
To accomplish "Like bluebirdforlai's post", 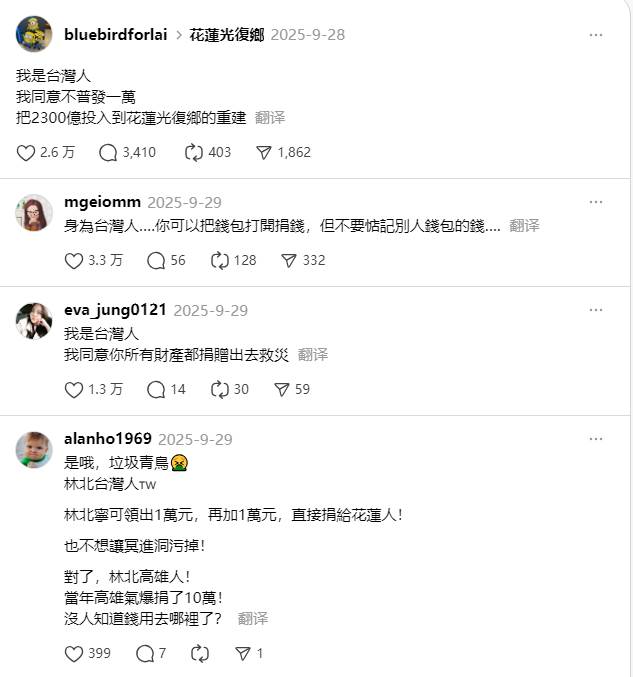I will 27,153.
